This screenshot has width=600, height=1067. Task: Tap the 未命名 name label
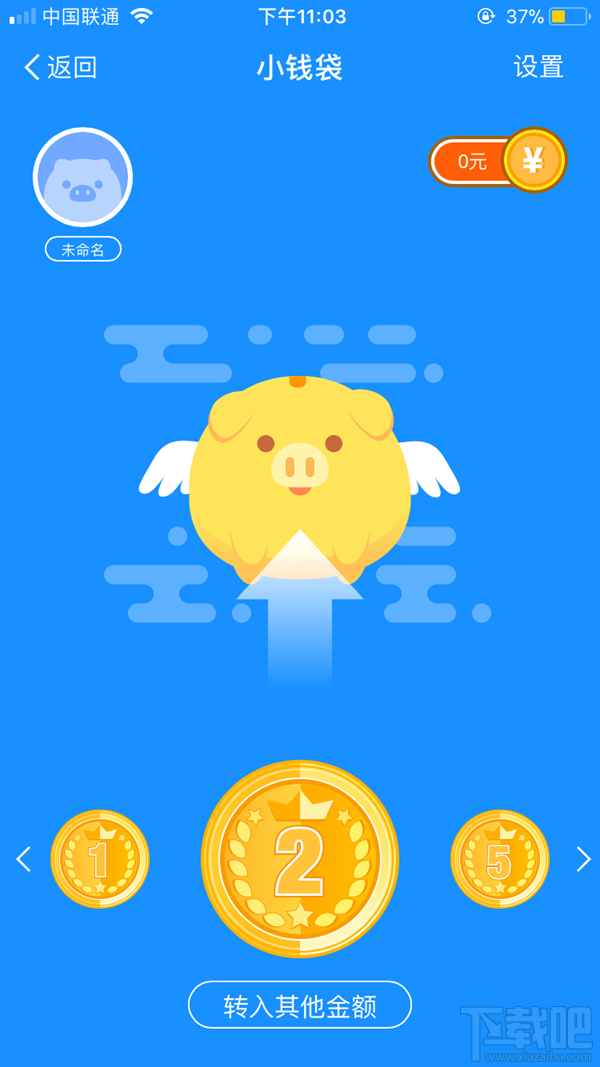click(x=83, y=250)
